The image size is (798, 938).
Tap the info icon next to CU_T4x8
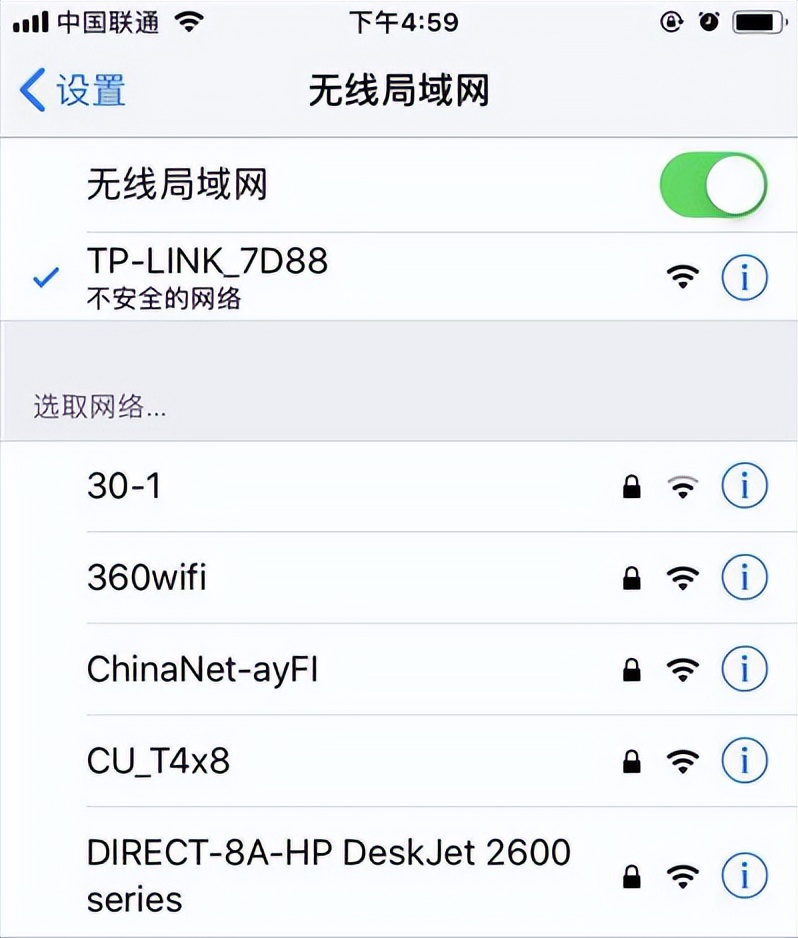pos(744,760)
